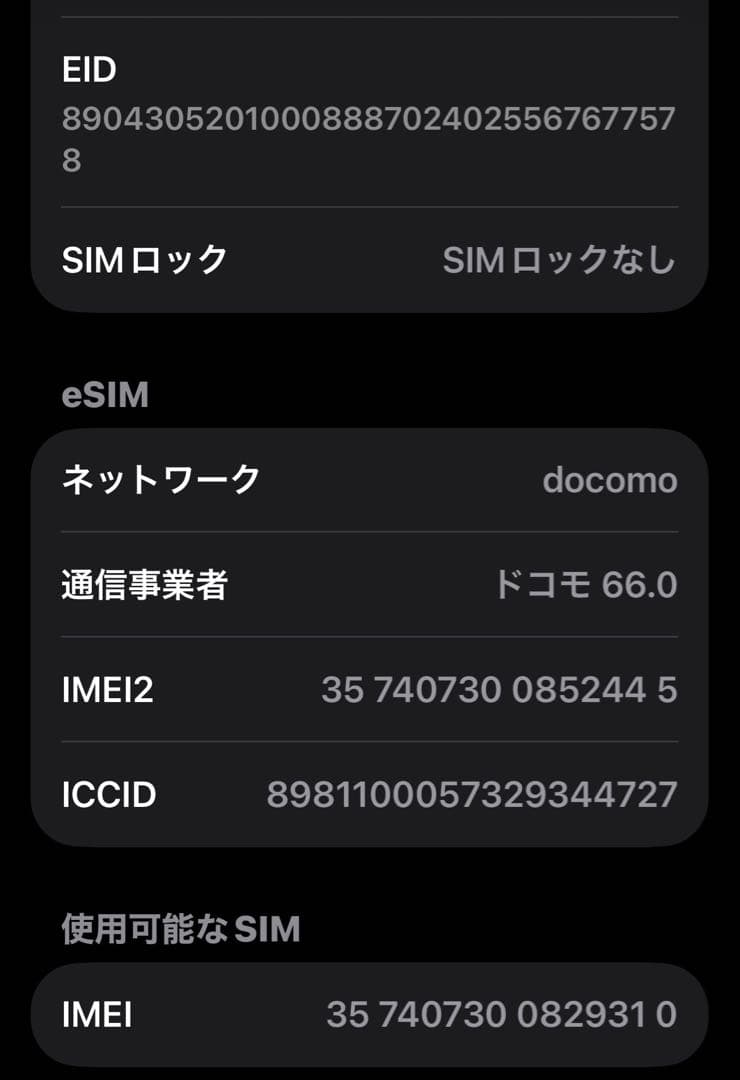This screenshot has height=1080, width=740.
Task: Select the eSIM section header
Action: click(x=105, y=393)
